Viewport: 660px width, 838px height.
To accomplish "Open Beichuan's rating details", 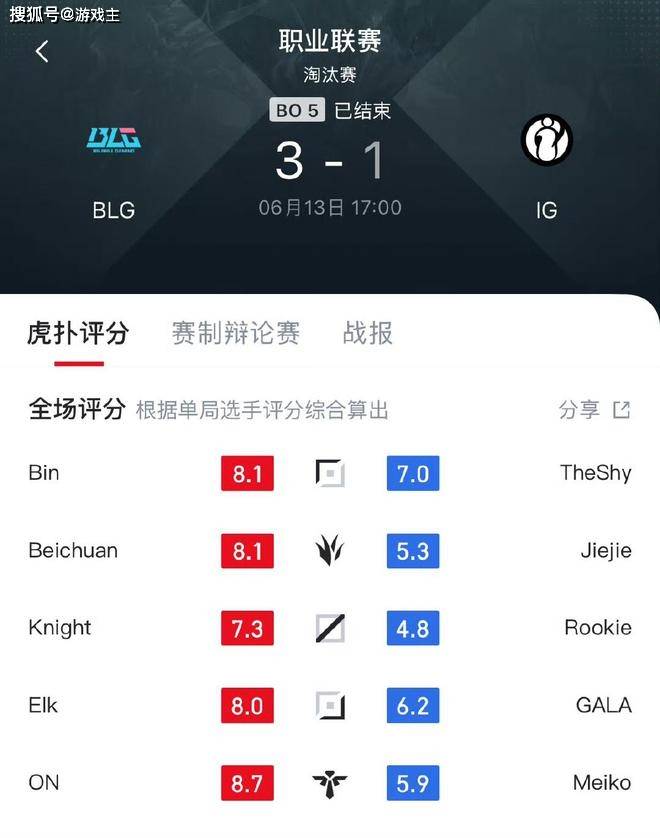I will tap(73, 551).
